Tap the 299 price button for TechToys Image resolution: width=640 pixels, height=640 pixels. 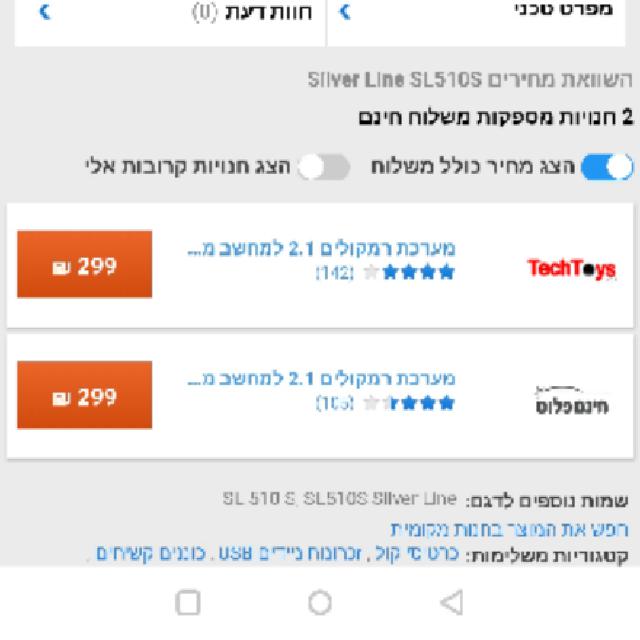coord(85,265)
